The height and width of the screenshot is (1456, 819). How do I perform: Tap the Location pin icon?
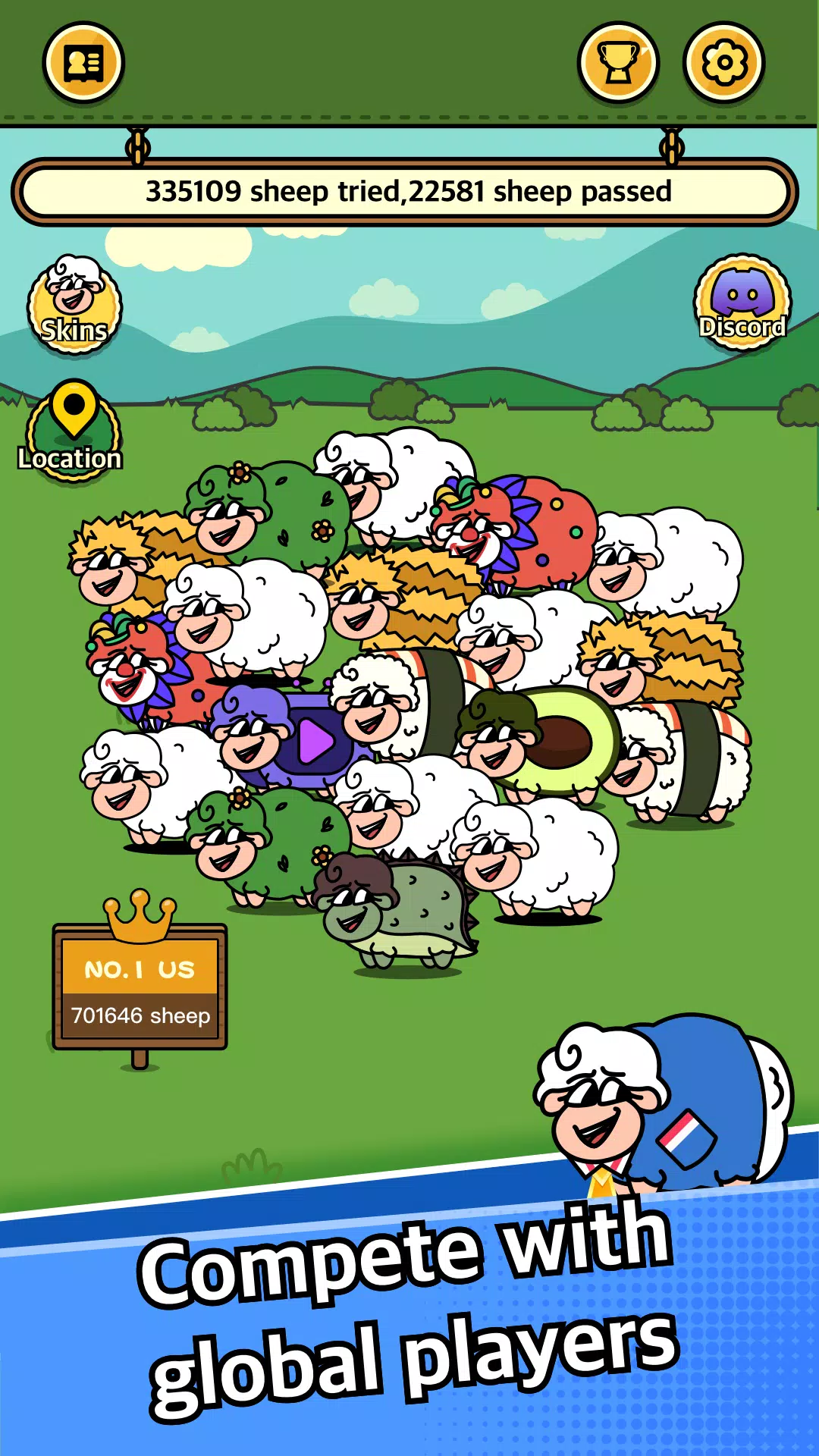tap(71, 428)
